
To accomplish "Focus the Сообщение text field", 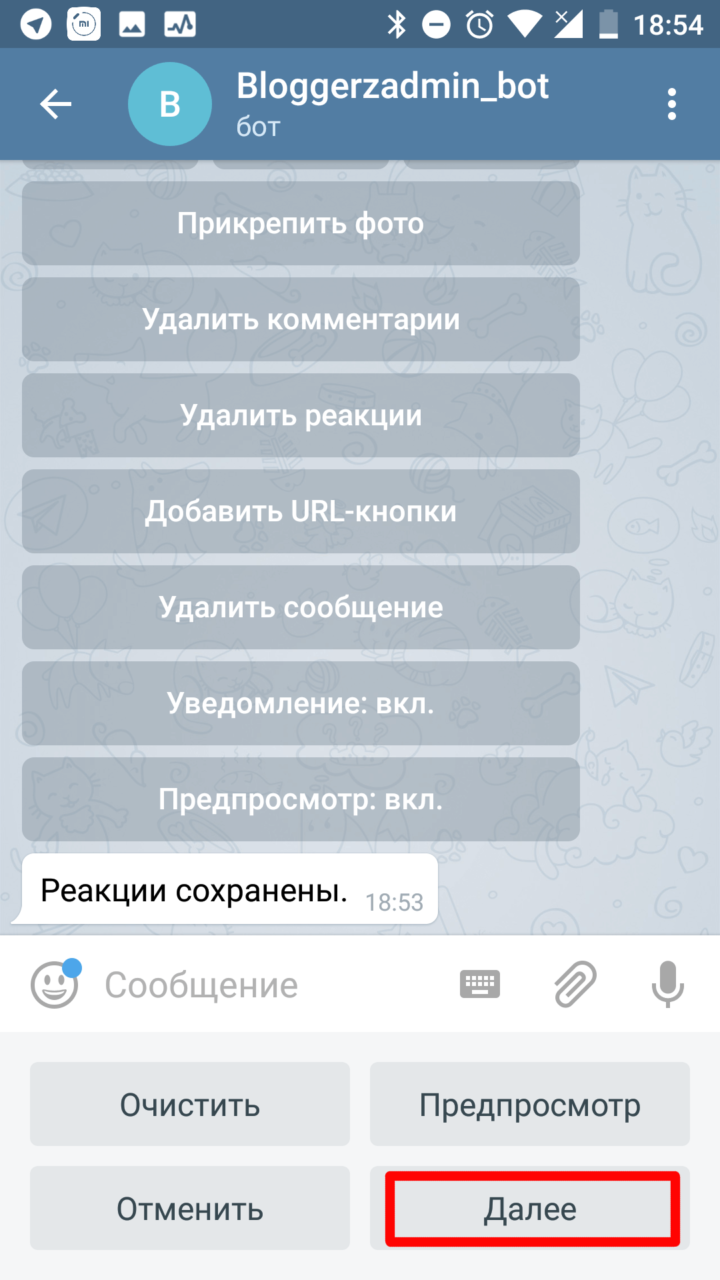I will (270, 984).
